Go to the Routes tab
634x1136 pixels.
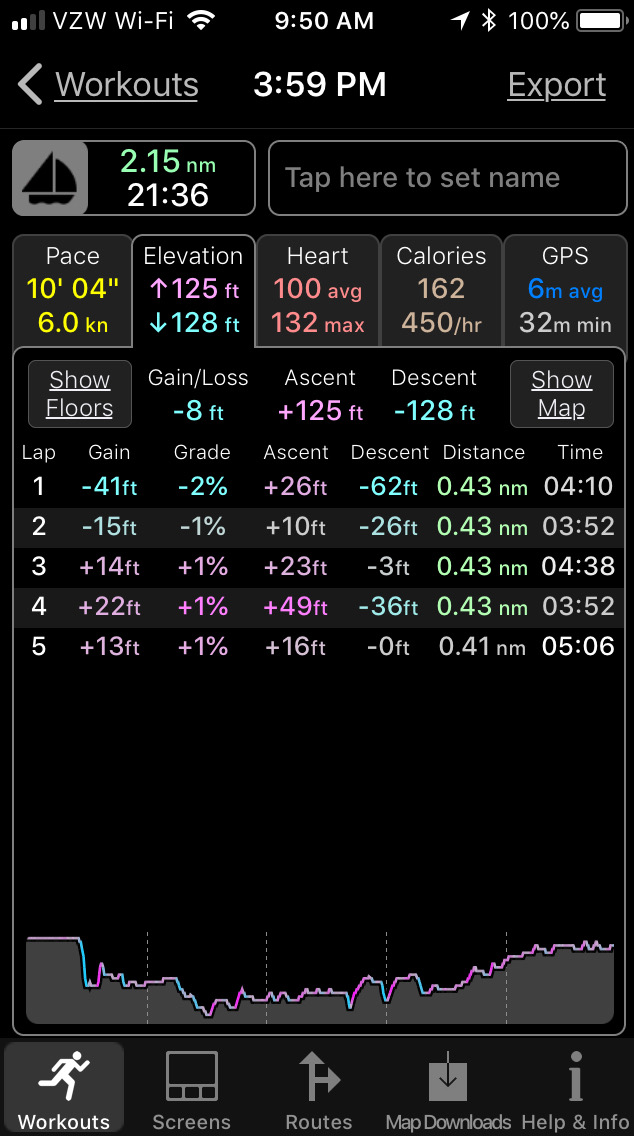tap(319, 1089)
